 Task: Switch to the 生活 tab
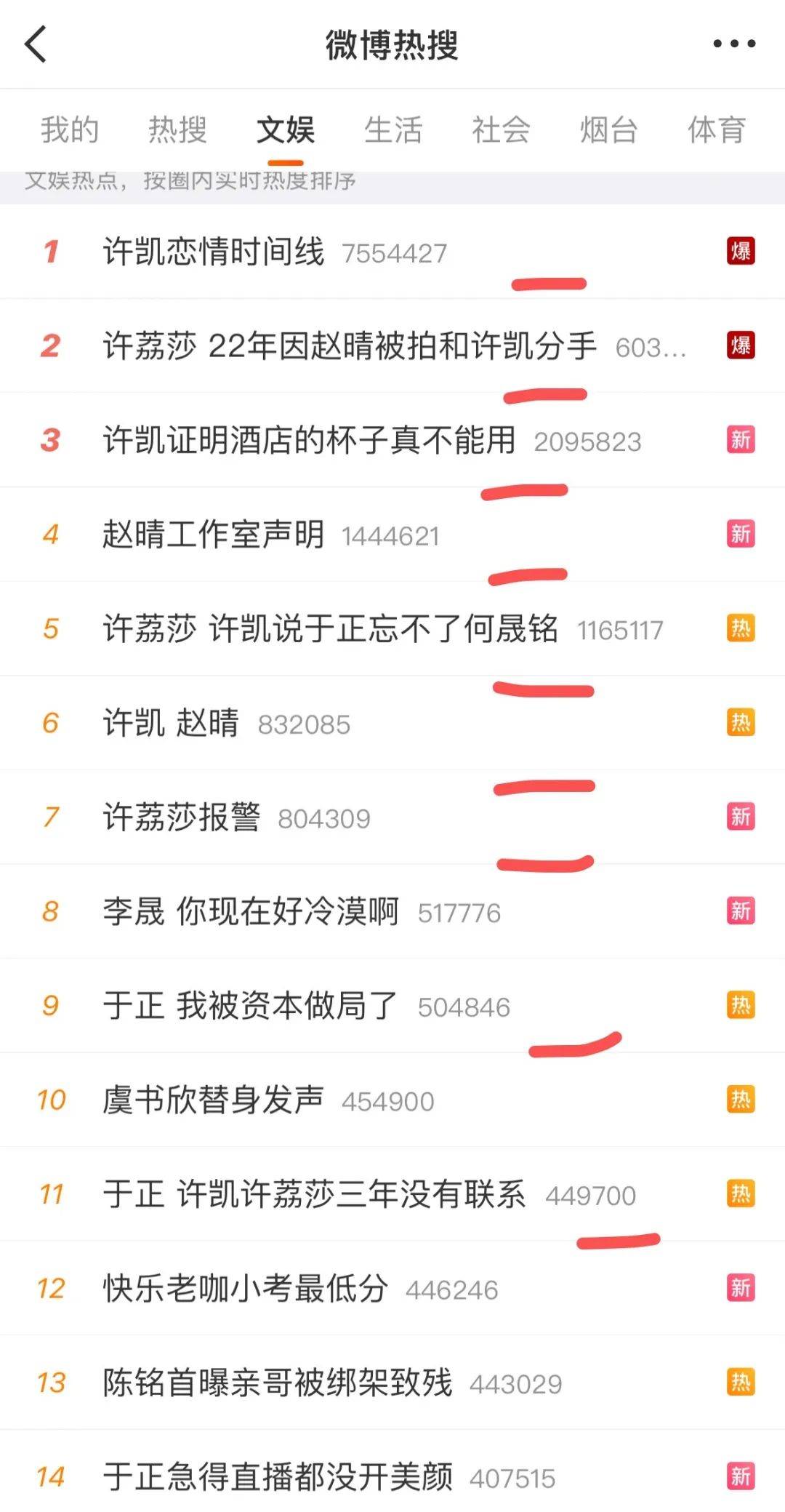point(394,131)
